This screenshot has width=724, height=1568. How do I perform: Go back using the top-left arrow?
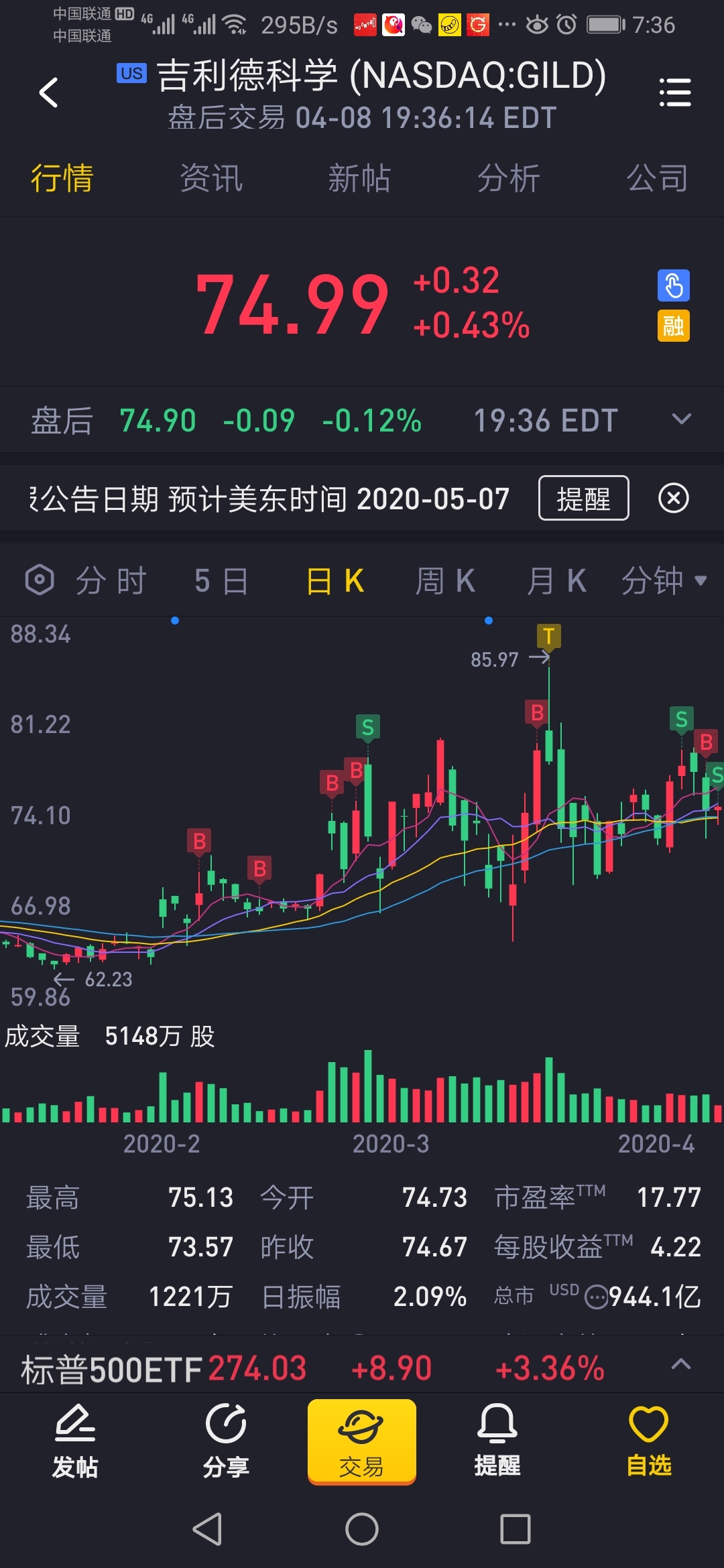tap(48, 92)
